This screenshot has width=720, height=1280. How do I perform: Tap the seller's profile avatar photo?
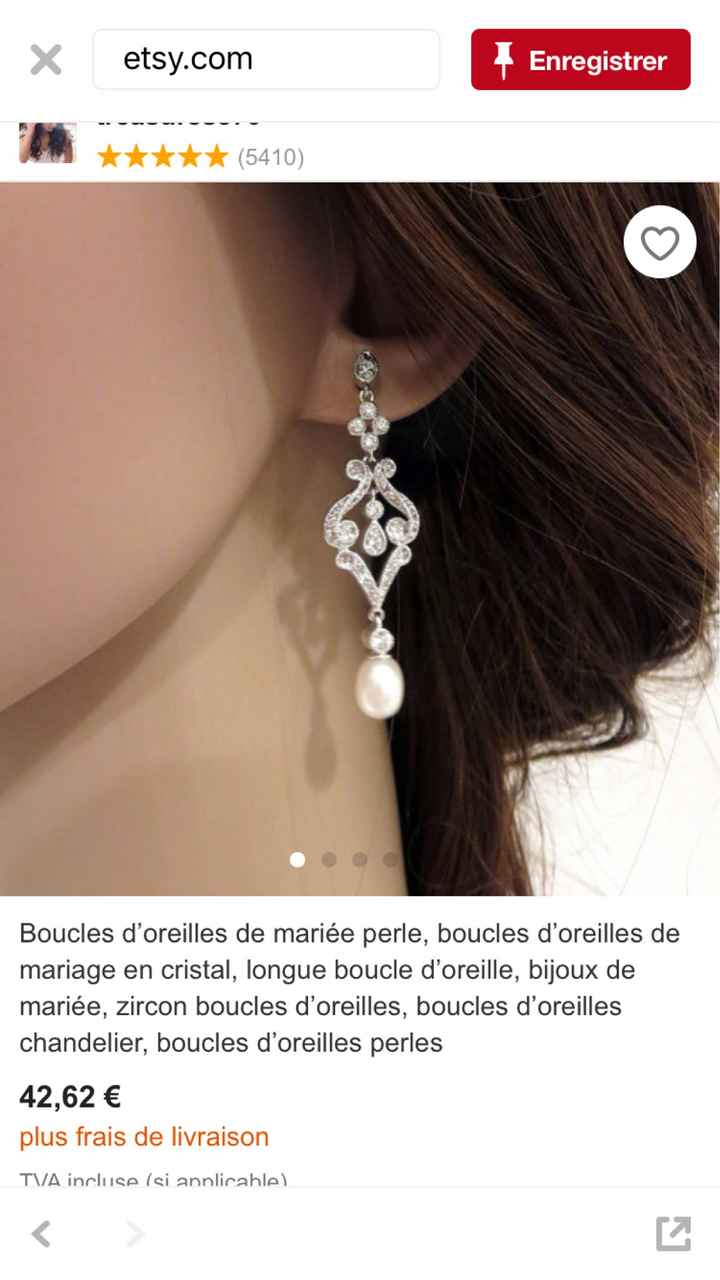click(x=47, y=140)
